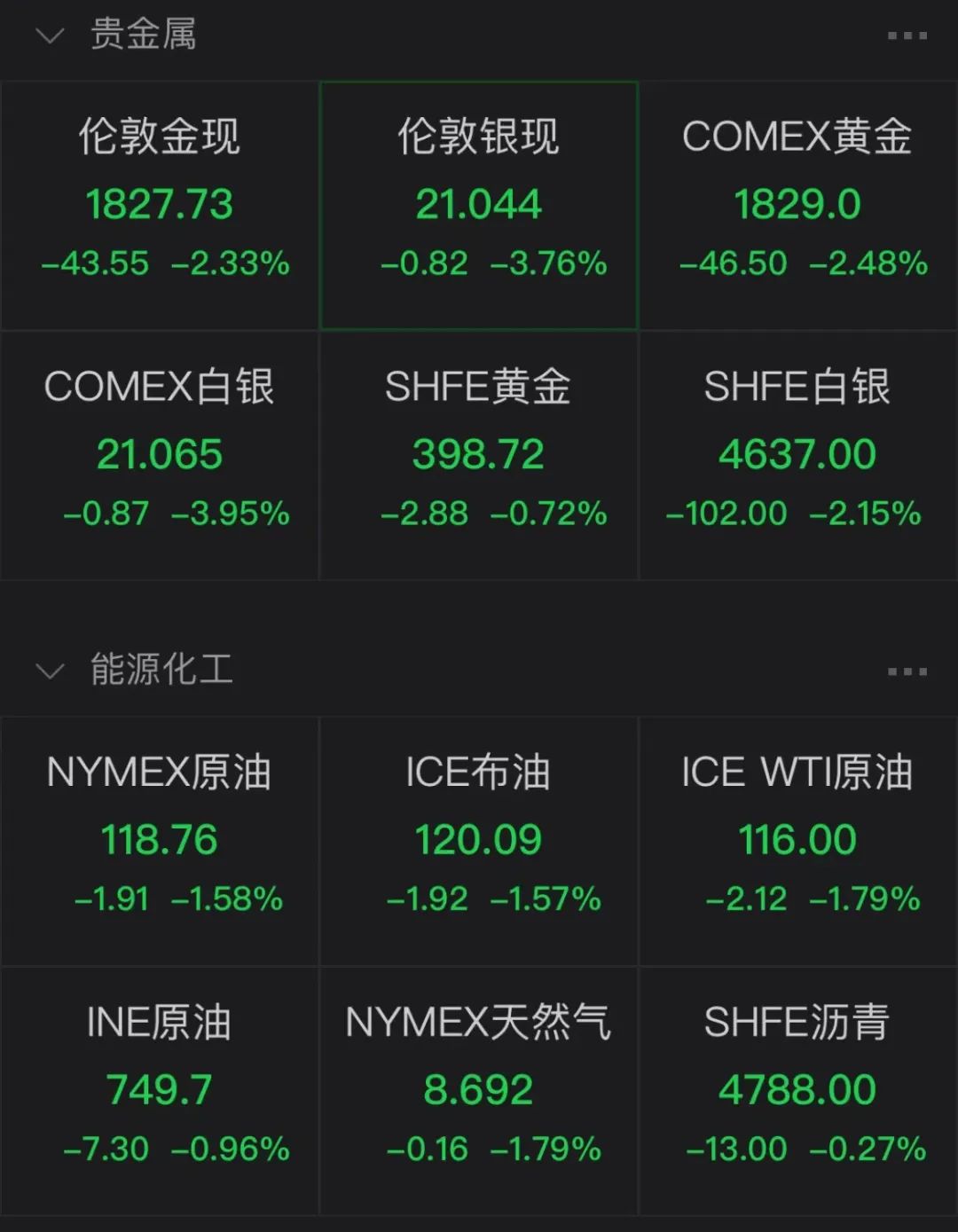
Task: View the ICE WTI原油 quote
Action: pos(797,838)
